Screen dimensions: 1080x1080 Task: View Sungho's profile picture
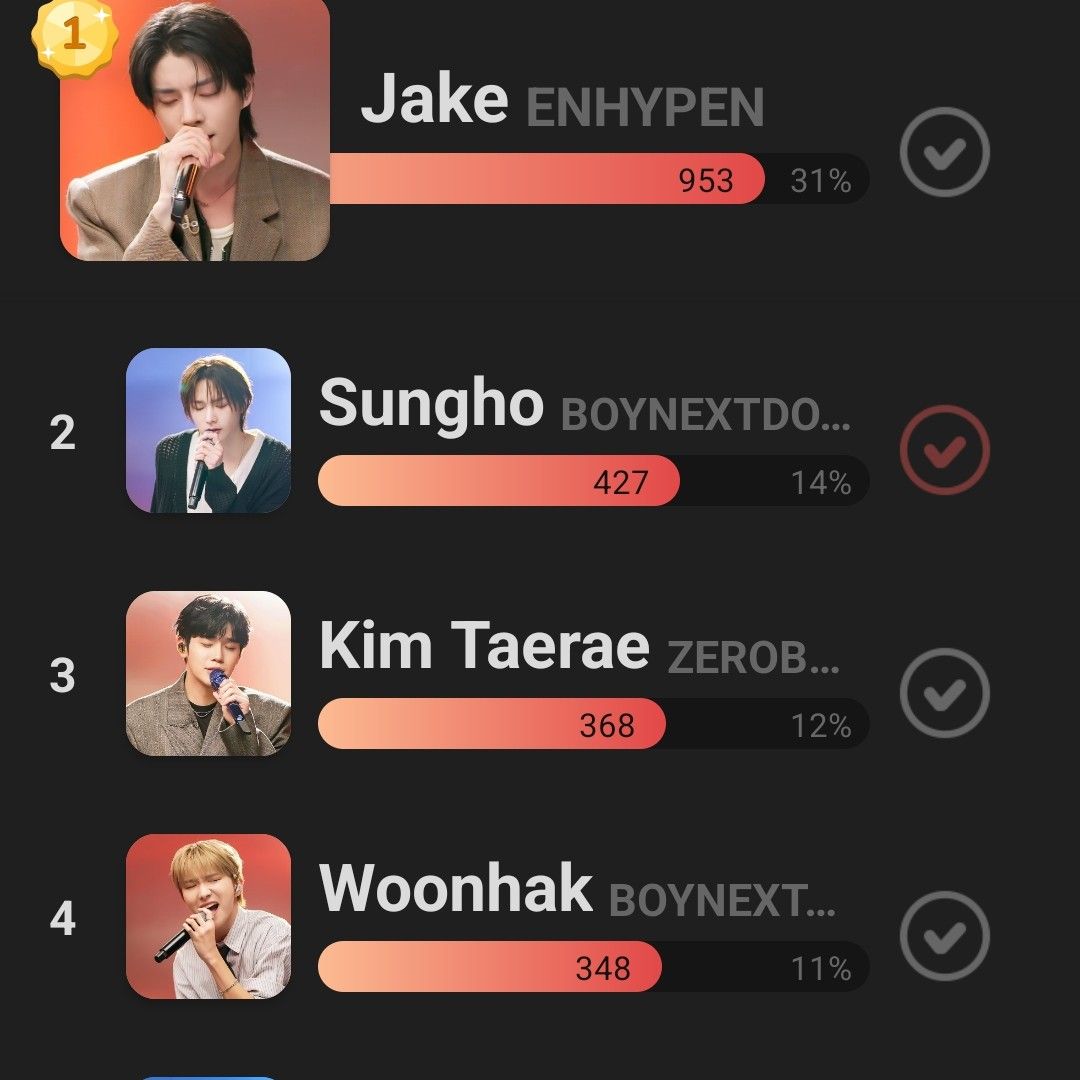(x=208, y=430)
